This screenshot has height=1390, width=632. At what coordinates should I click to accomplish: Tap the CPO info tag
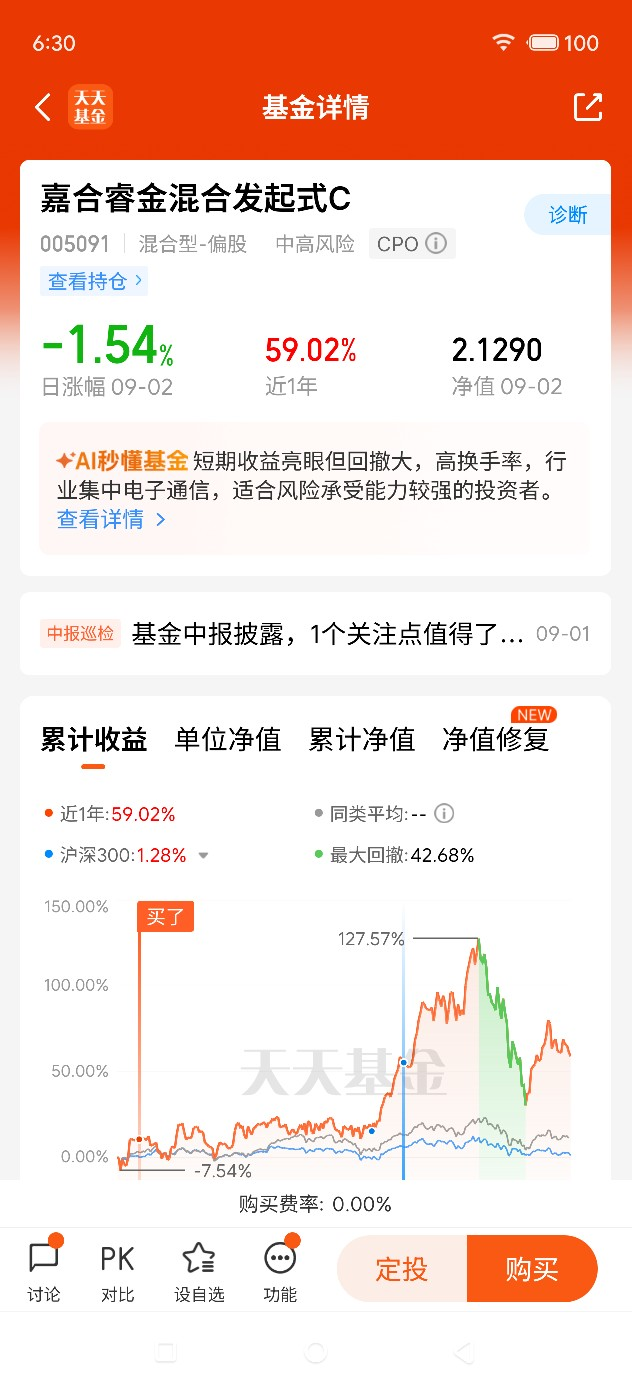click(412, 244)
